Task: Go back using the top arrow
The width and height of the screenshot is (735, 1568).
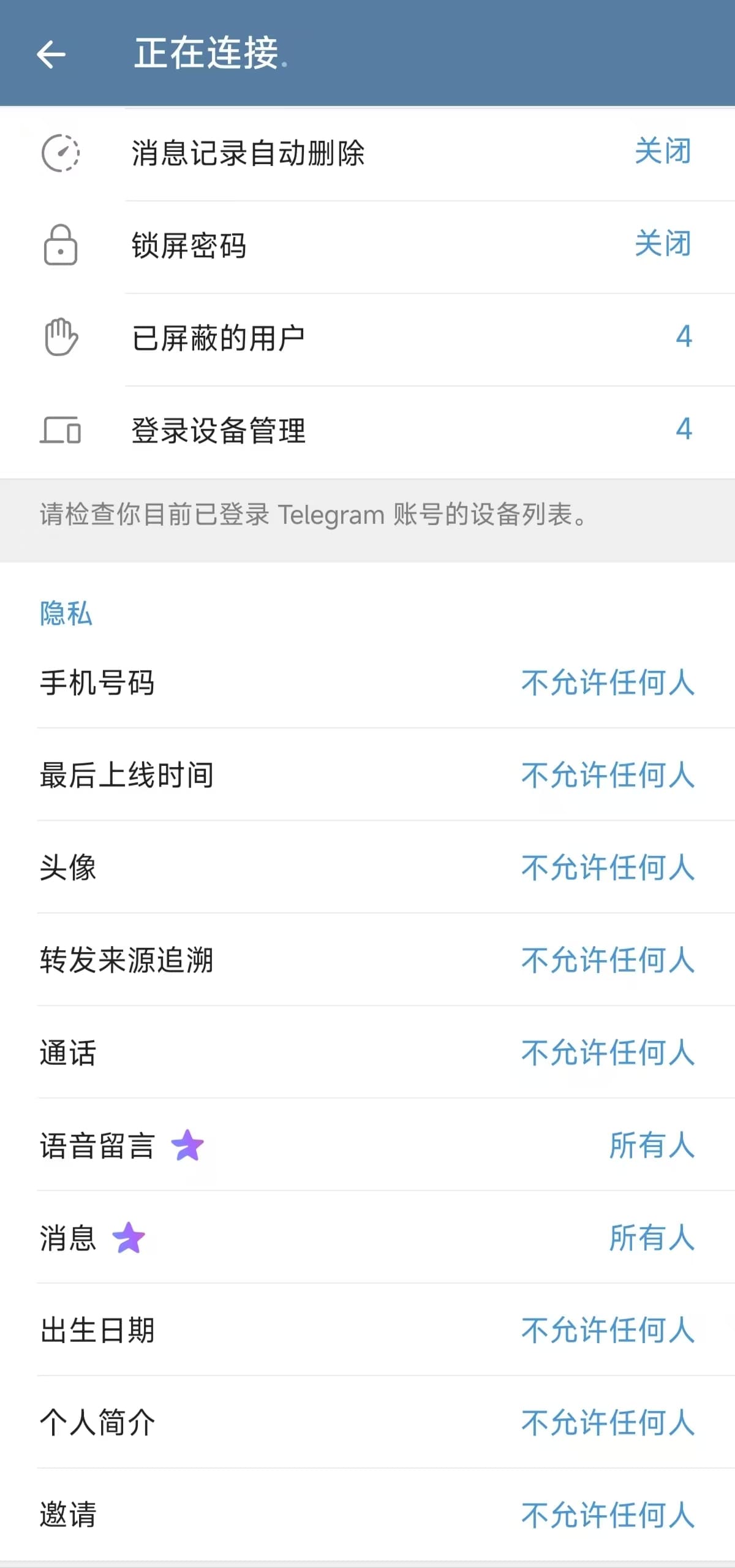Action: coord(51,54)
